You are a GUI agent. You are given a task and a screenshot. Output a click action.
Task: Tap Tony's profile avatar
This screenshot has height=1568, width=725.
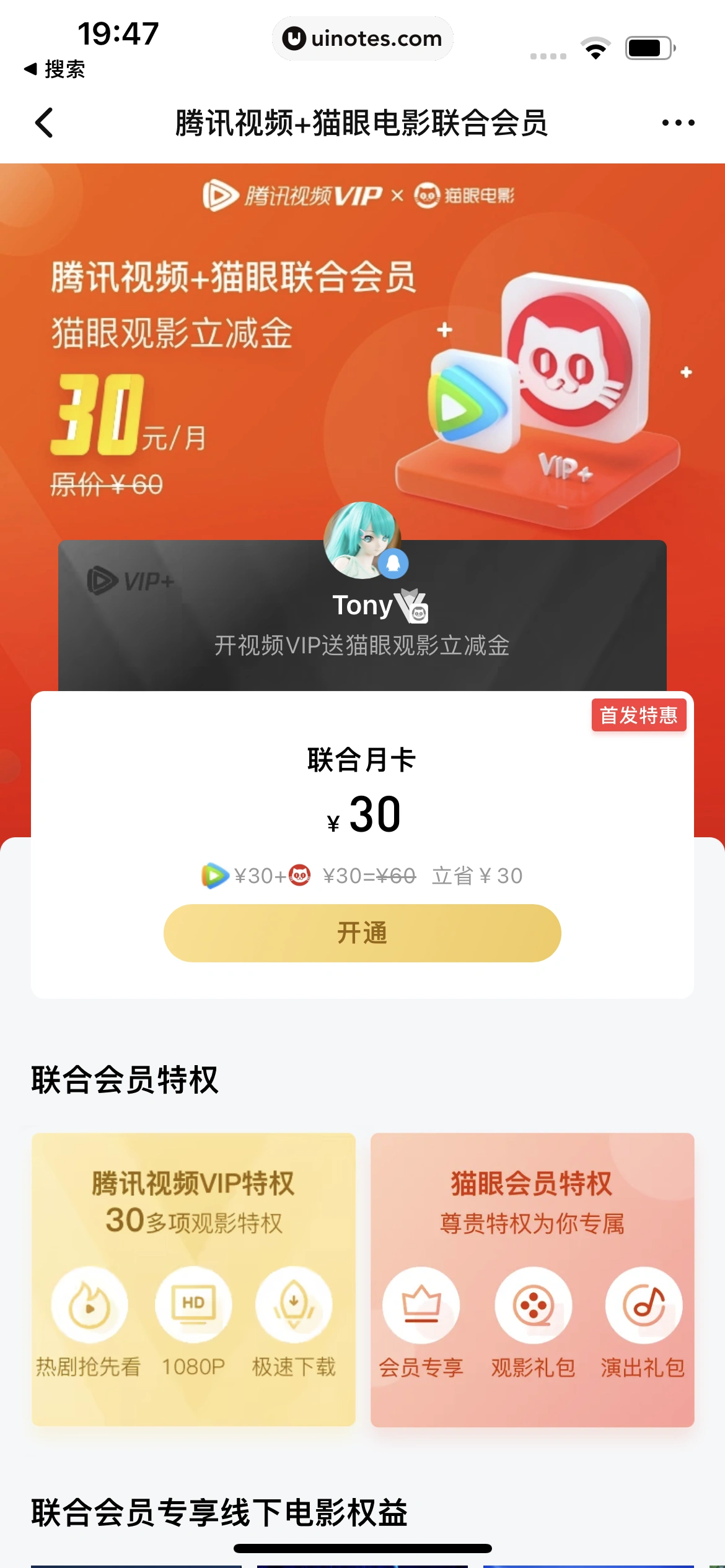(362, 540)
